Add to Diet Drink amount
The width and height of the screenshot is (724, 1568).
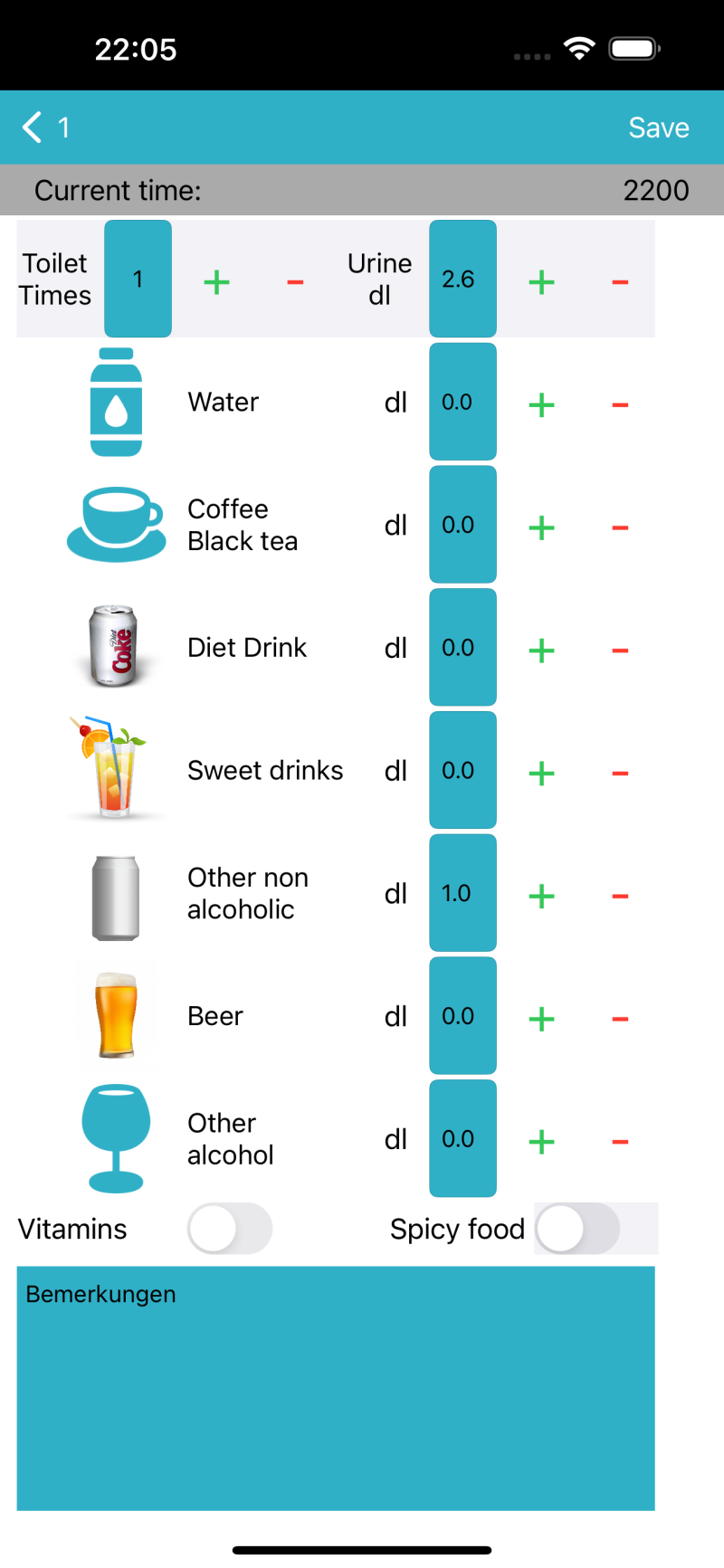point(541,651)
